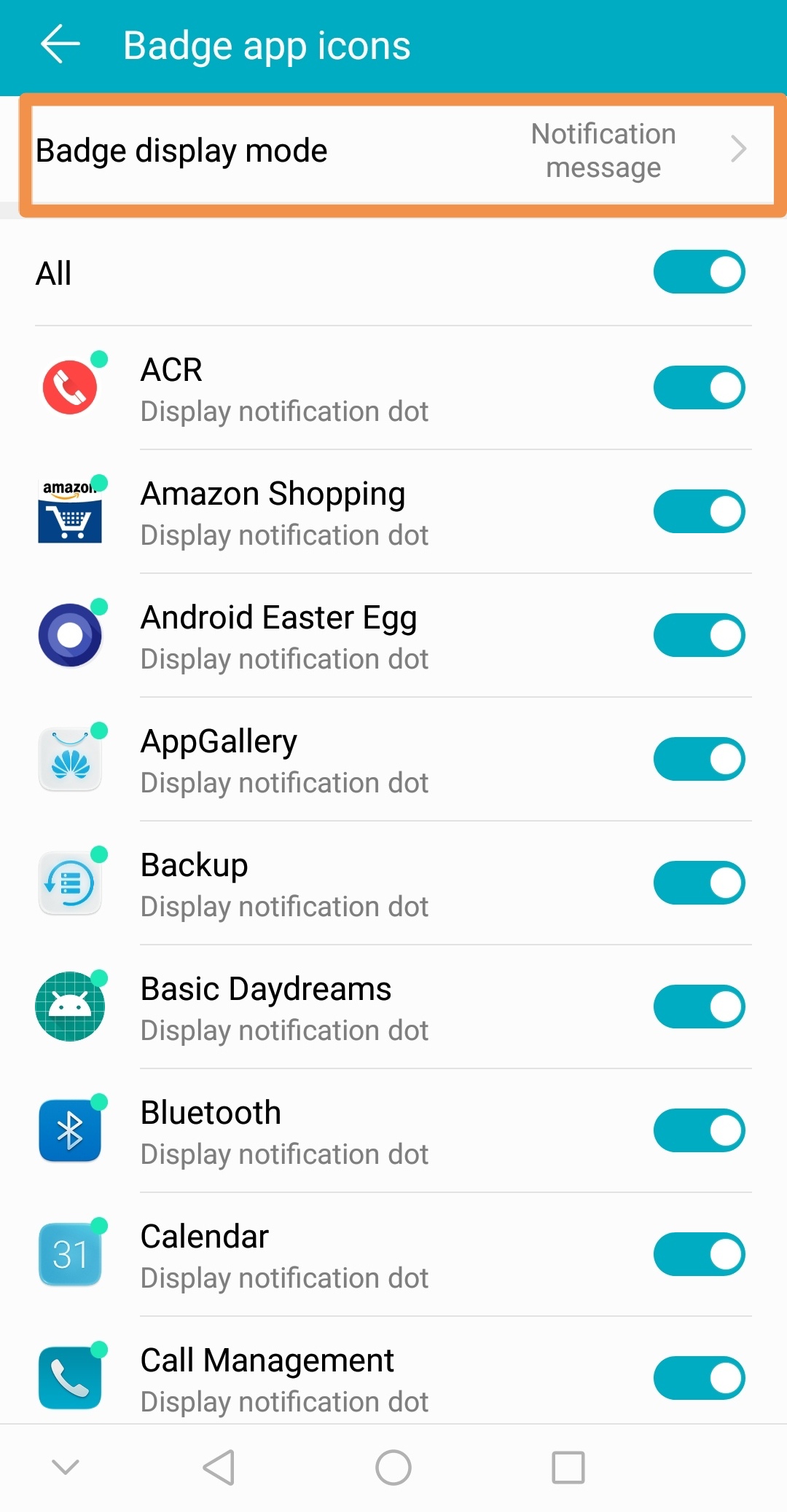Disable Amazon Shopping notification dot

(x=699, y=511)
